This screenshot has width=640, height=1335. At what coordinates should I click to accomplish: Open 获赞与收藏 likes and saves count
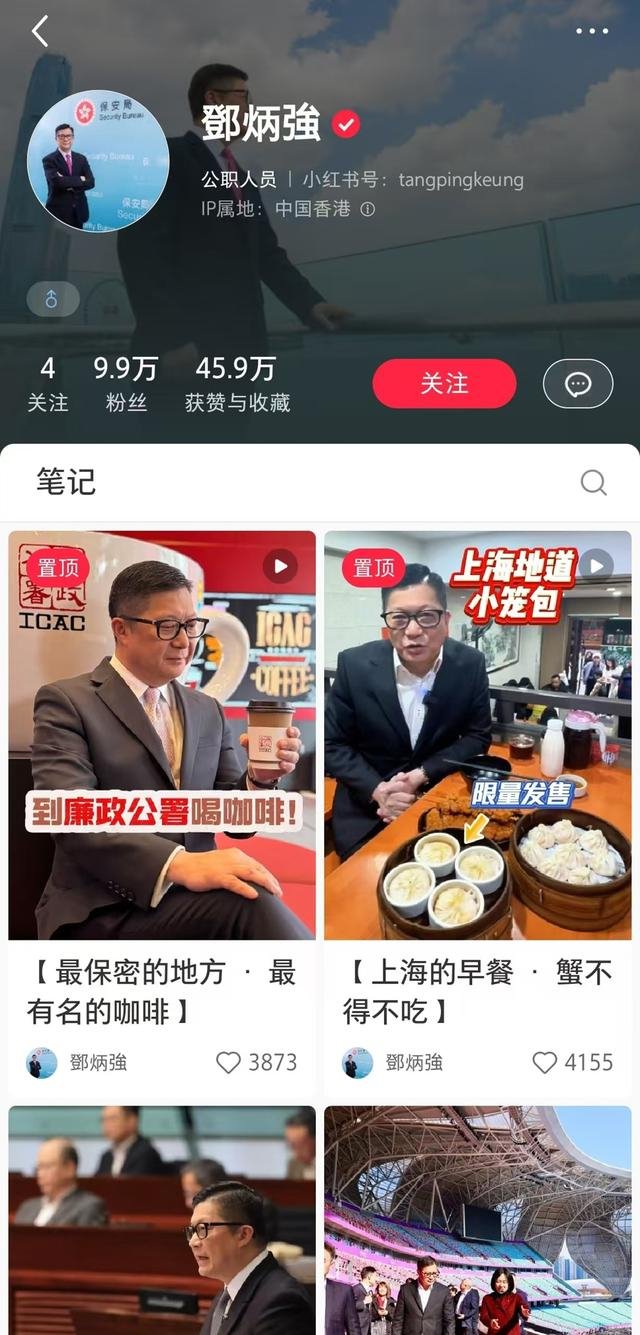click(237, 385)
